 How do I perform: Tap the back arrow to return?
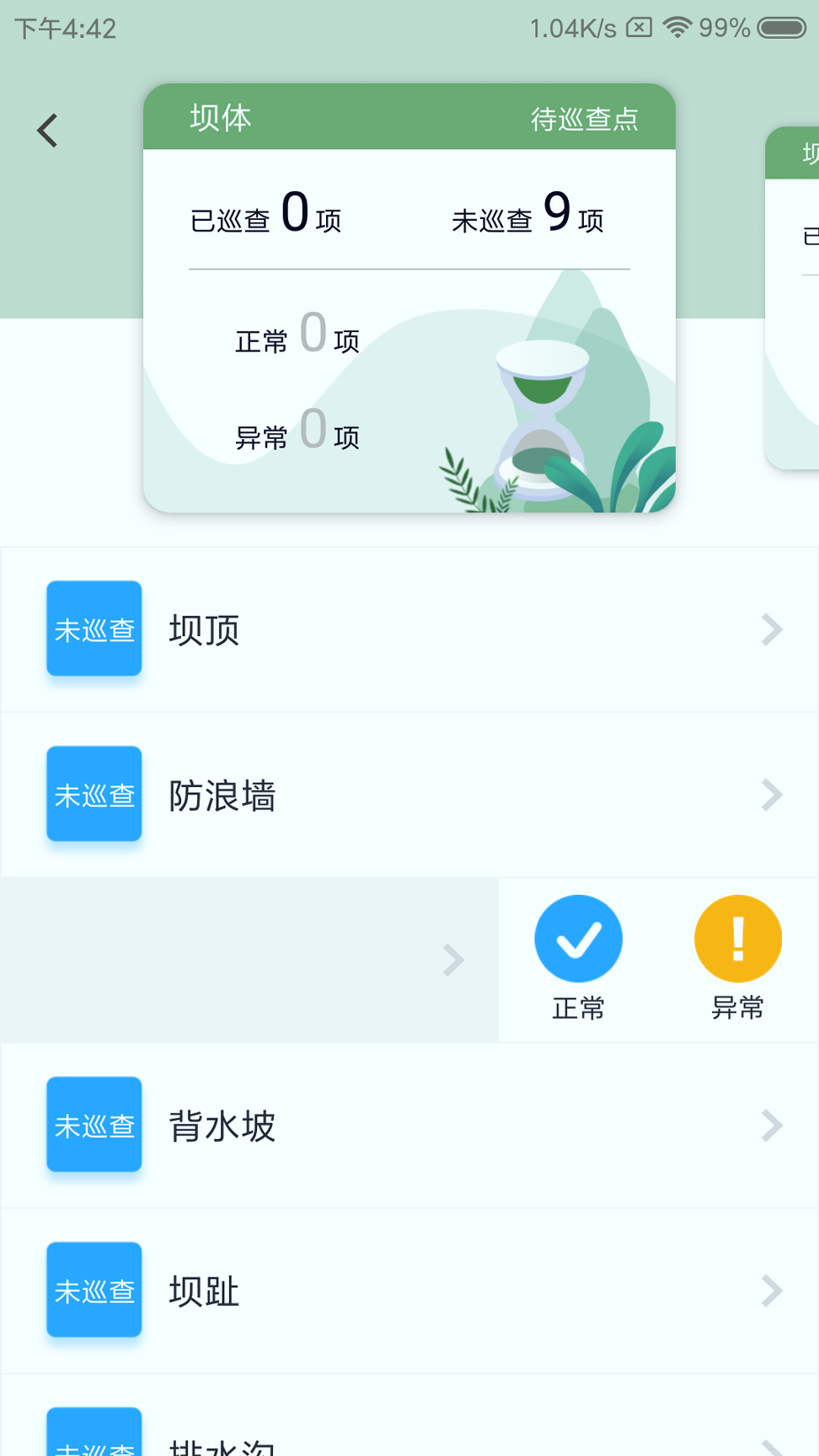click(47, 129)
